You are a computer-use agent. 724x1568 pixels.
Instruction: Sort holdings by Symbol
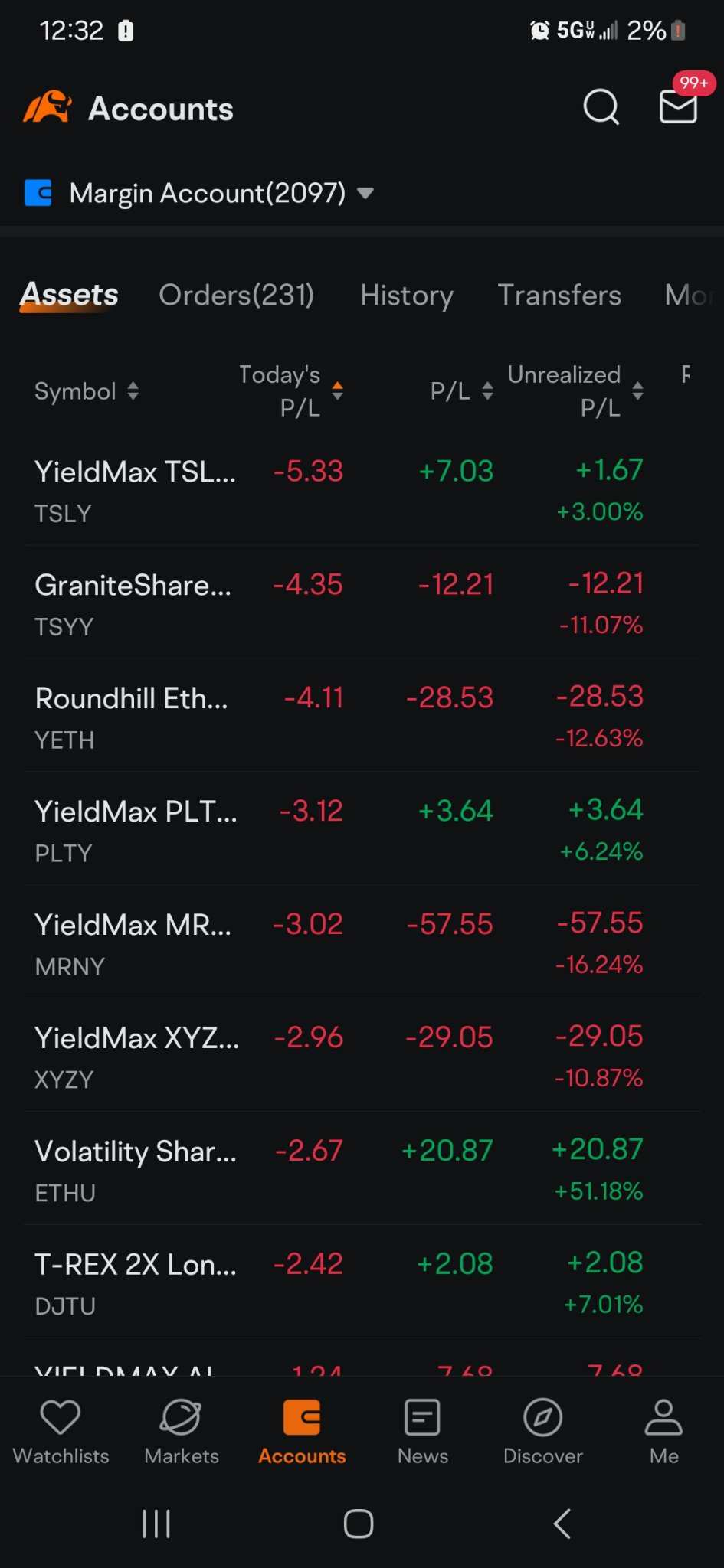click(x=87, y=391)
